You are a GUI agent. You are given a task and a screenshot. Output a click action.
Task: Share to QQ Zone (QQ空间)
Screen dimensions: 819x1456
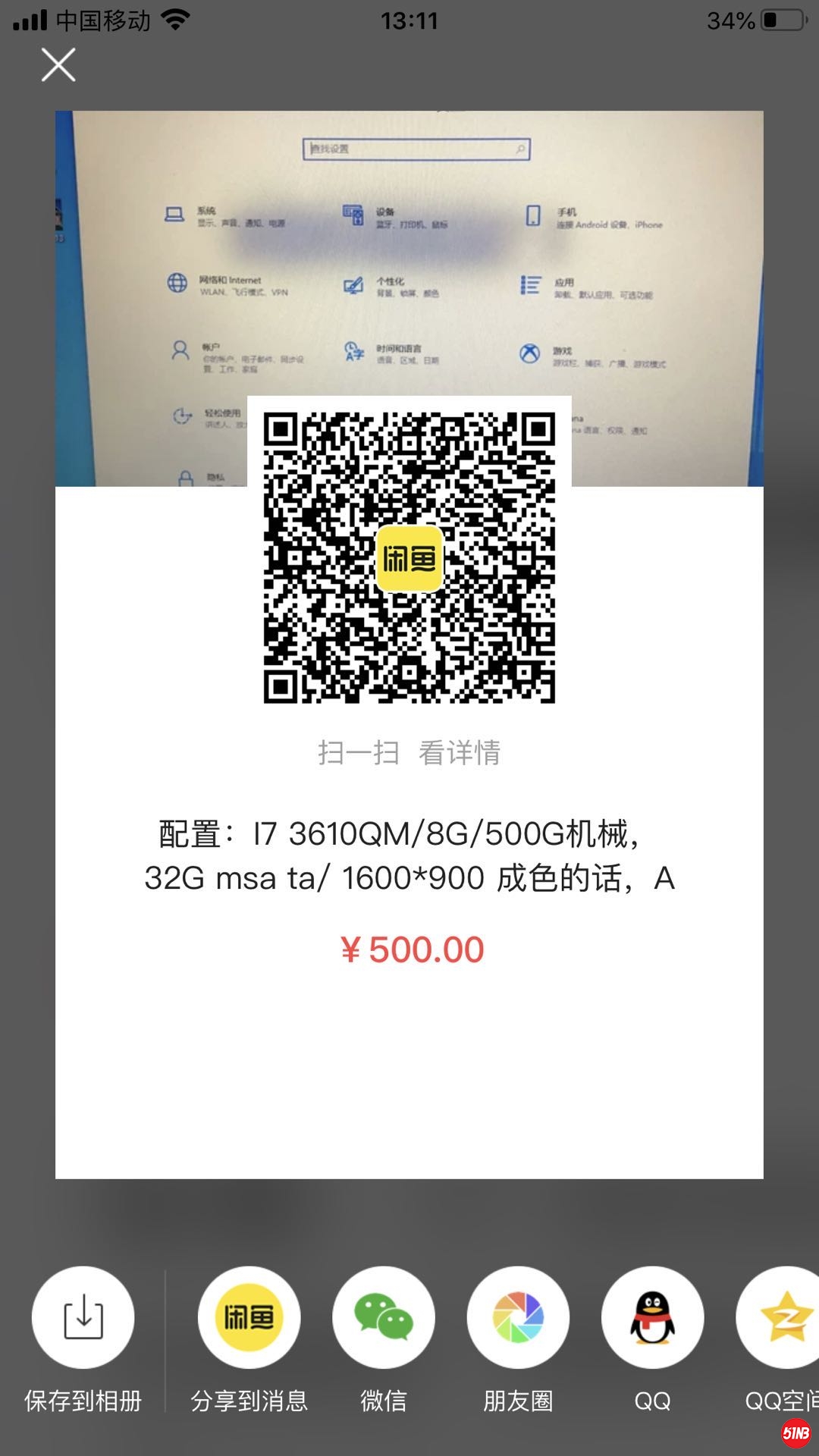click(781, 1318)
